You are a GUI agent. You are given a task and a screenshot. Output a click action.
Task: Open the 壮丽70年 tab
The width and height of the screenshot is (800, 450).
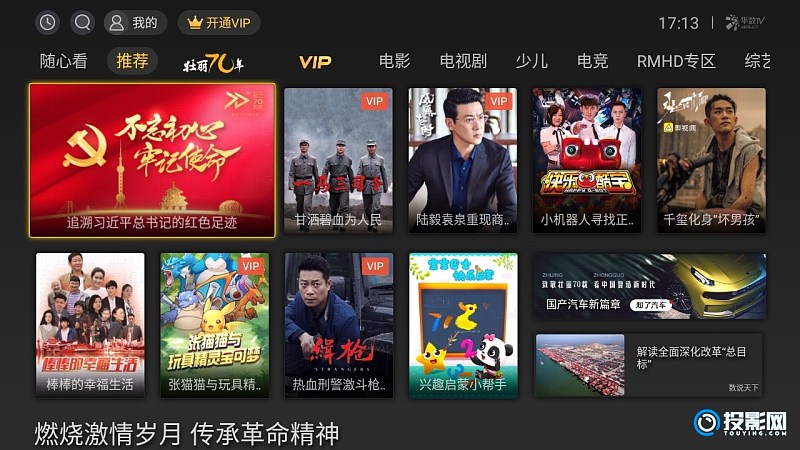(213, 62)
